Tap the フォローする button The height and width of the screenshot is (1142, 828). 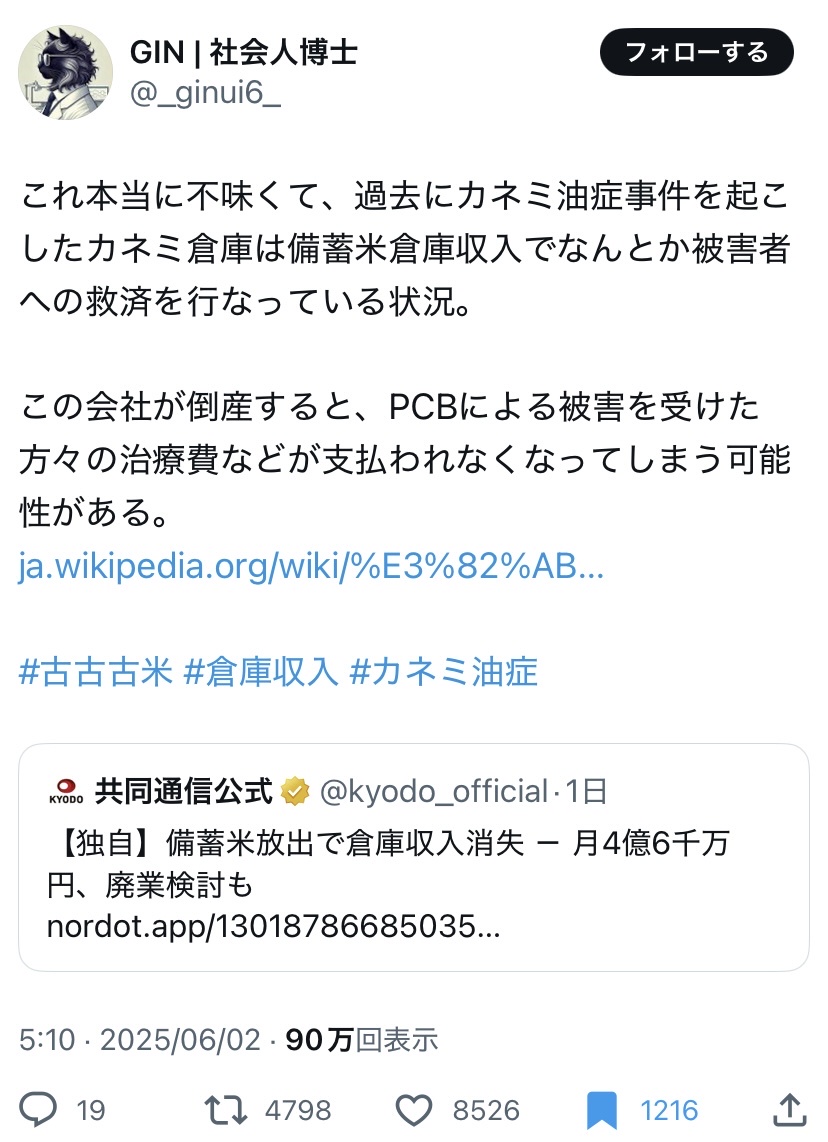pyautogui.click(x=696, y=52)
